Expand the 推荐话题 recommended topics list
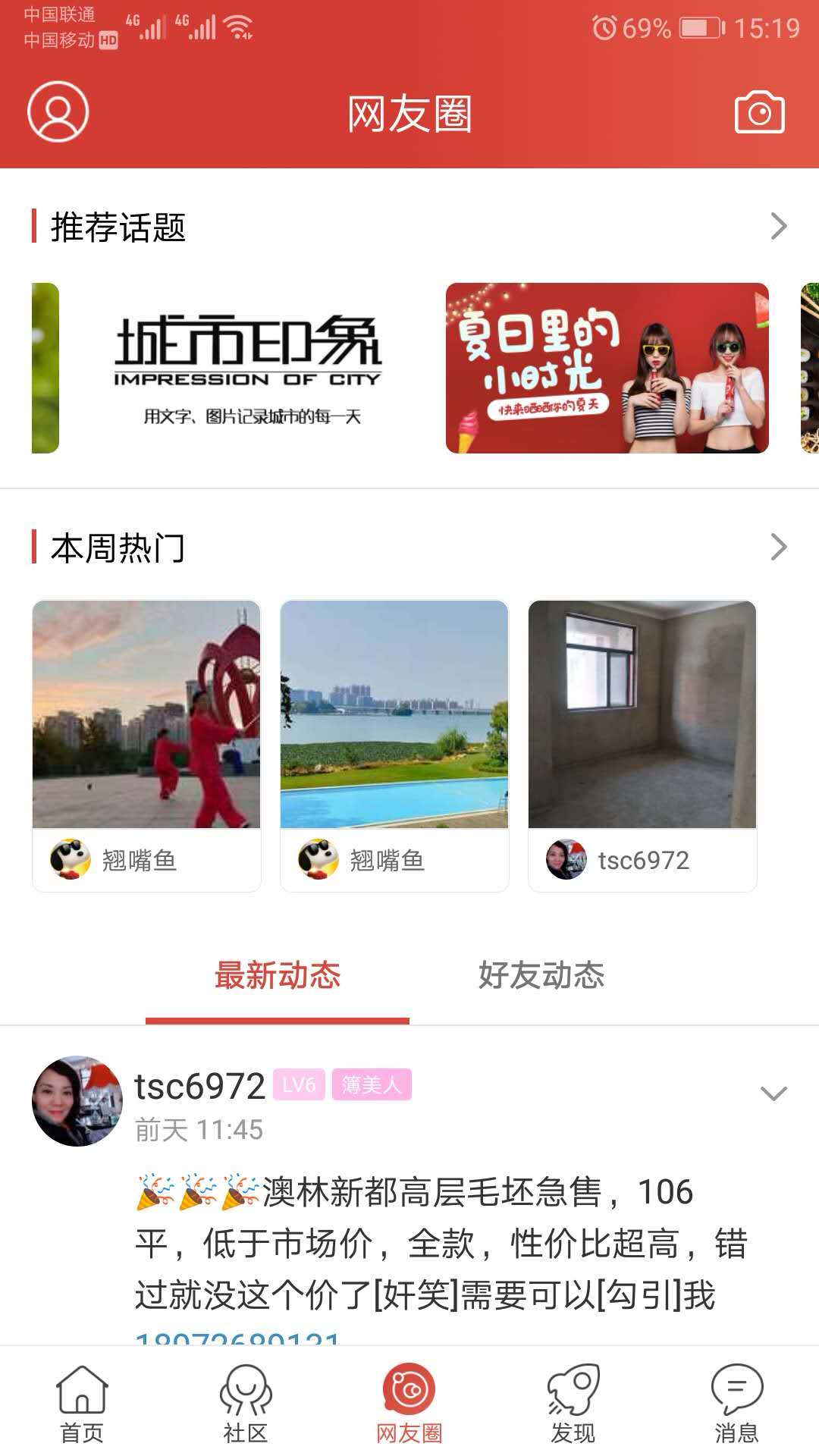Screen dimensions: 819x1456 (x=777, y=225)
